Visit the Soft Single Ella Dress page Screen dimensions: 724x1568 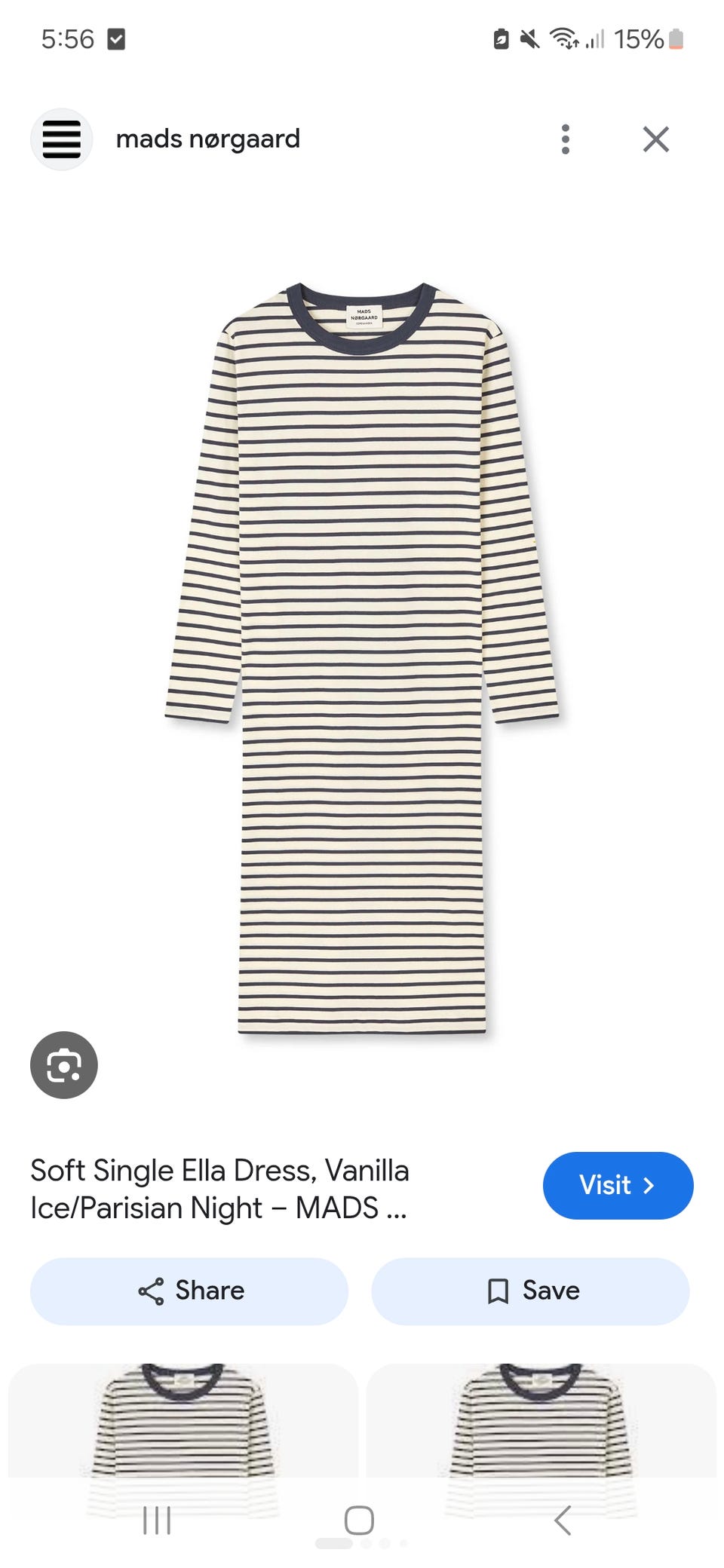(x=618, y=1185)
